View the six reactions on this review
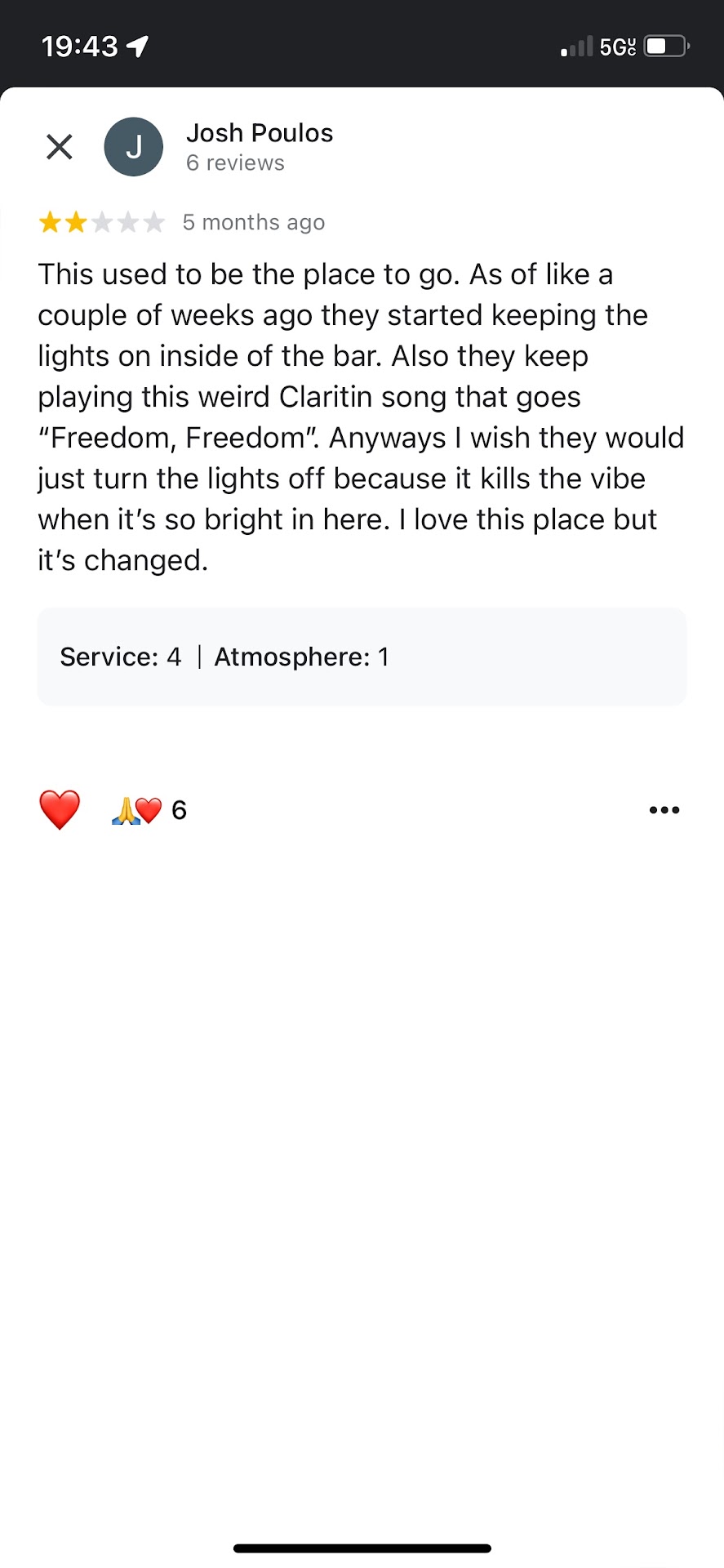This screenshot has height=1568, width=724. 150,810
